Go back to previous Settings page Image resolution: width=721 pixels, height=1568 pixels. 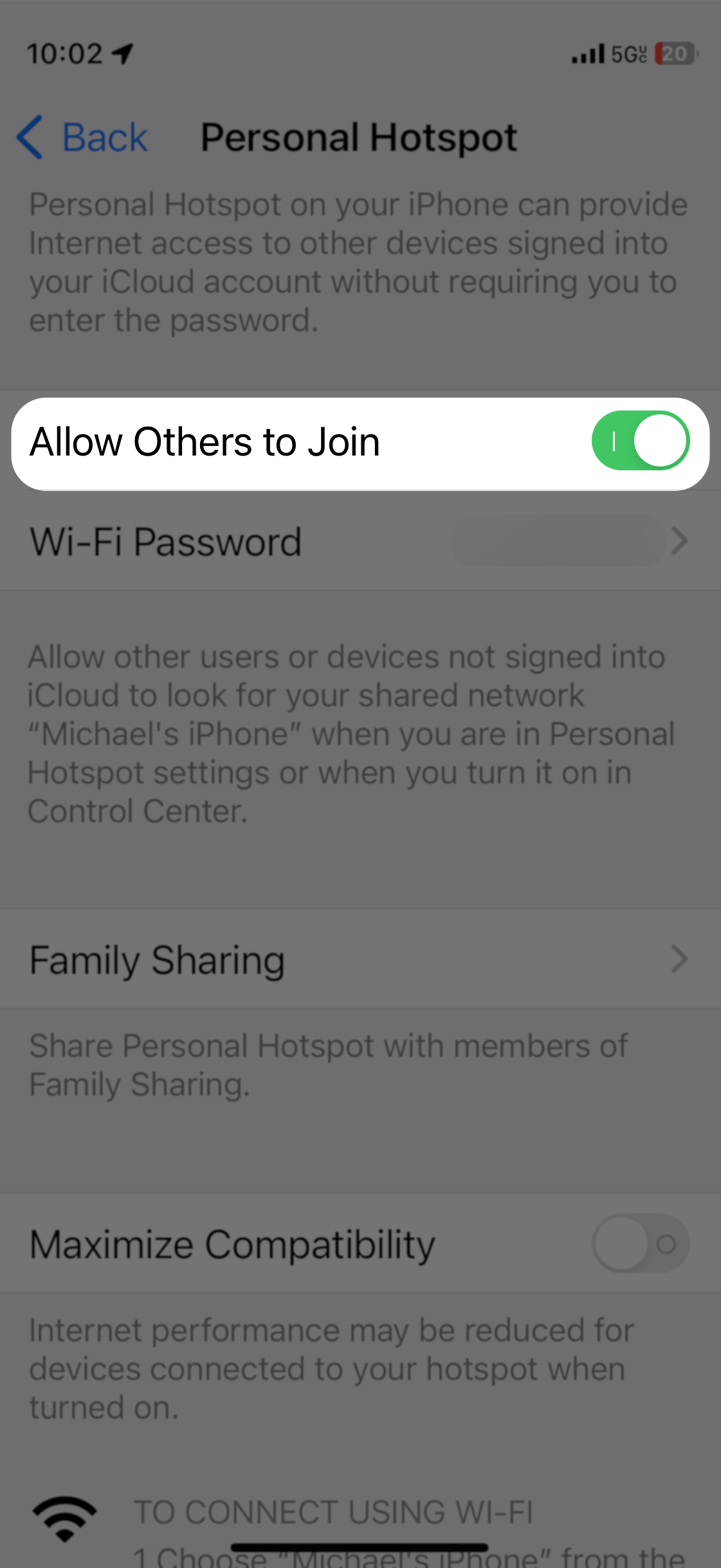(x=82, y=138)
